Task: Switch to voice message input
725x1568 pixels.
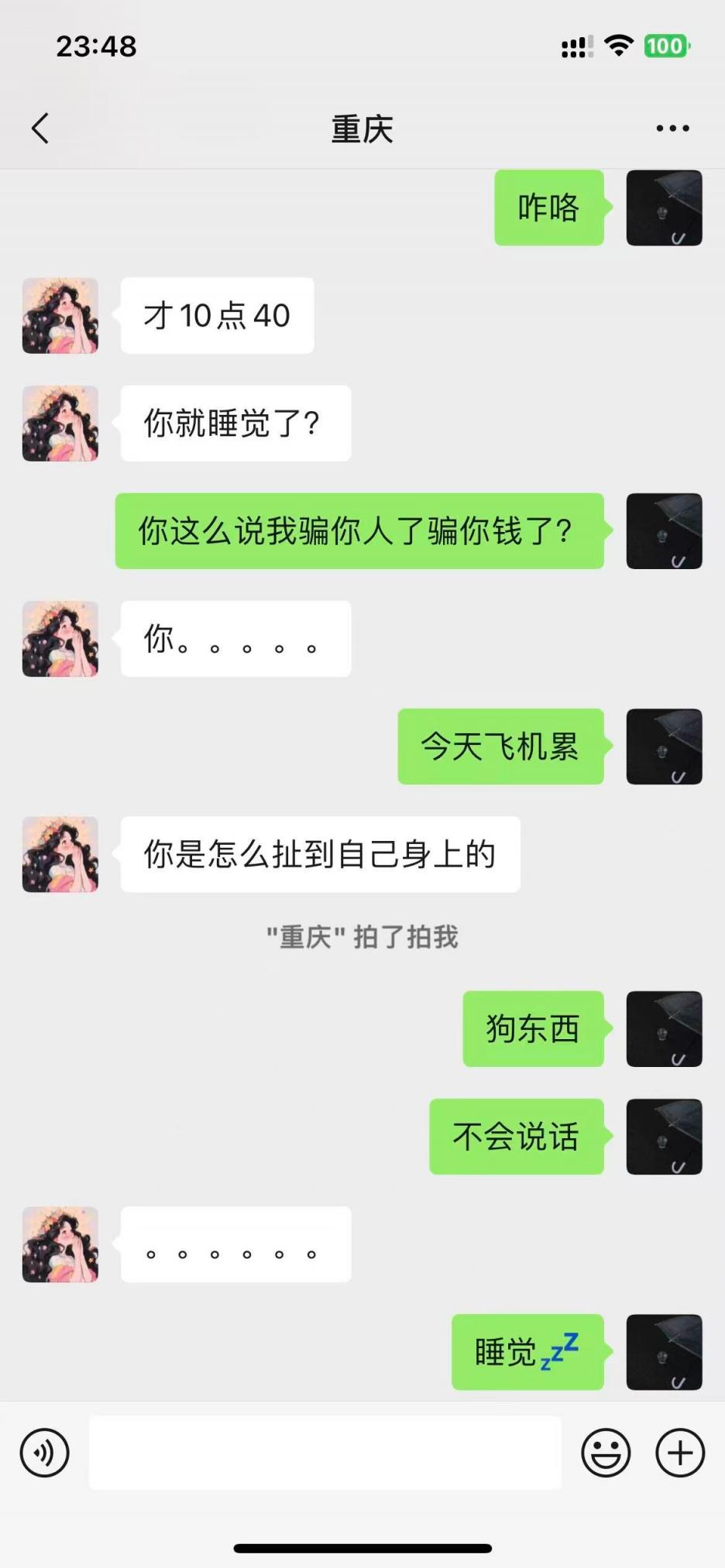Action: (45, 1453)
